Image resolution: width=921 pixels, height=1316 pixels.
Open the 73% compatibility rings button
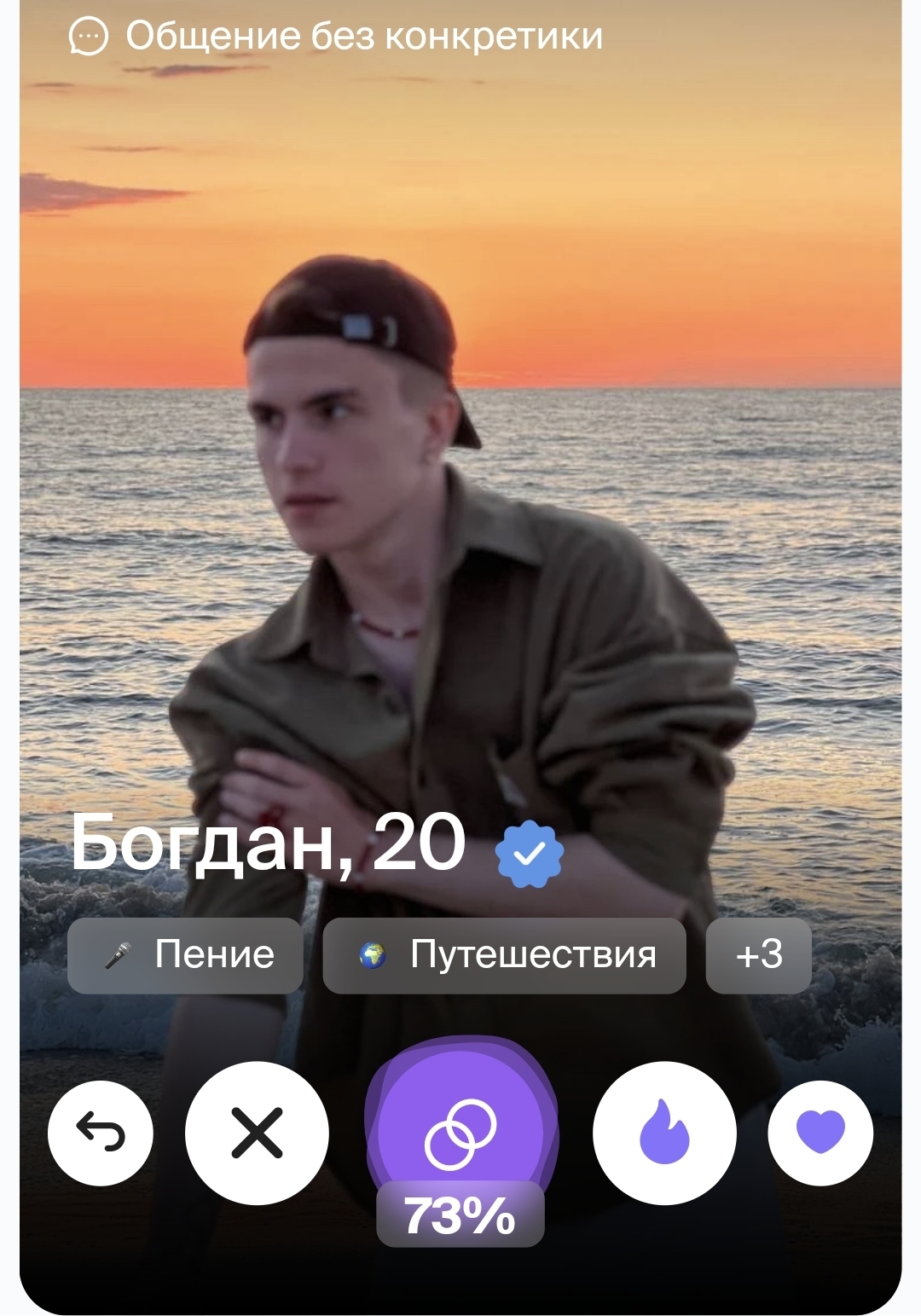point(460,1134)
